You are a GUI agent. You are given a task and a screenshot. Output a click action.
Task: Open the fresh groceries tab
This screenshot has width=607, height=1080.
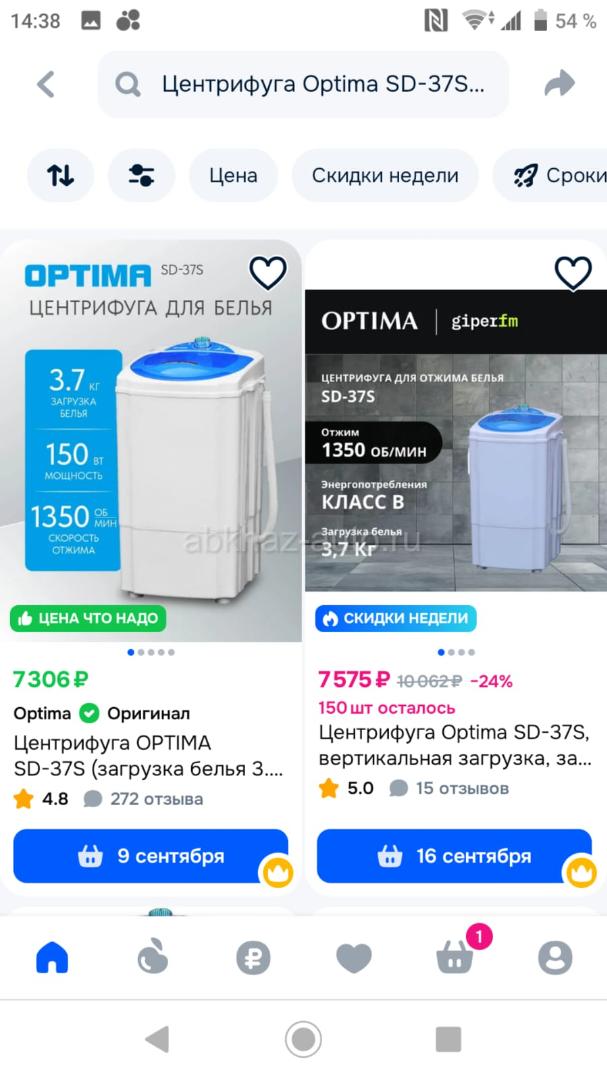(x=152, y=958)
